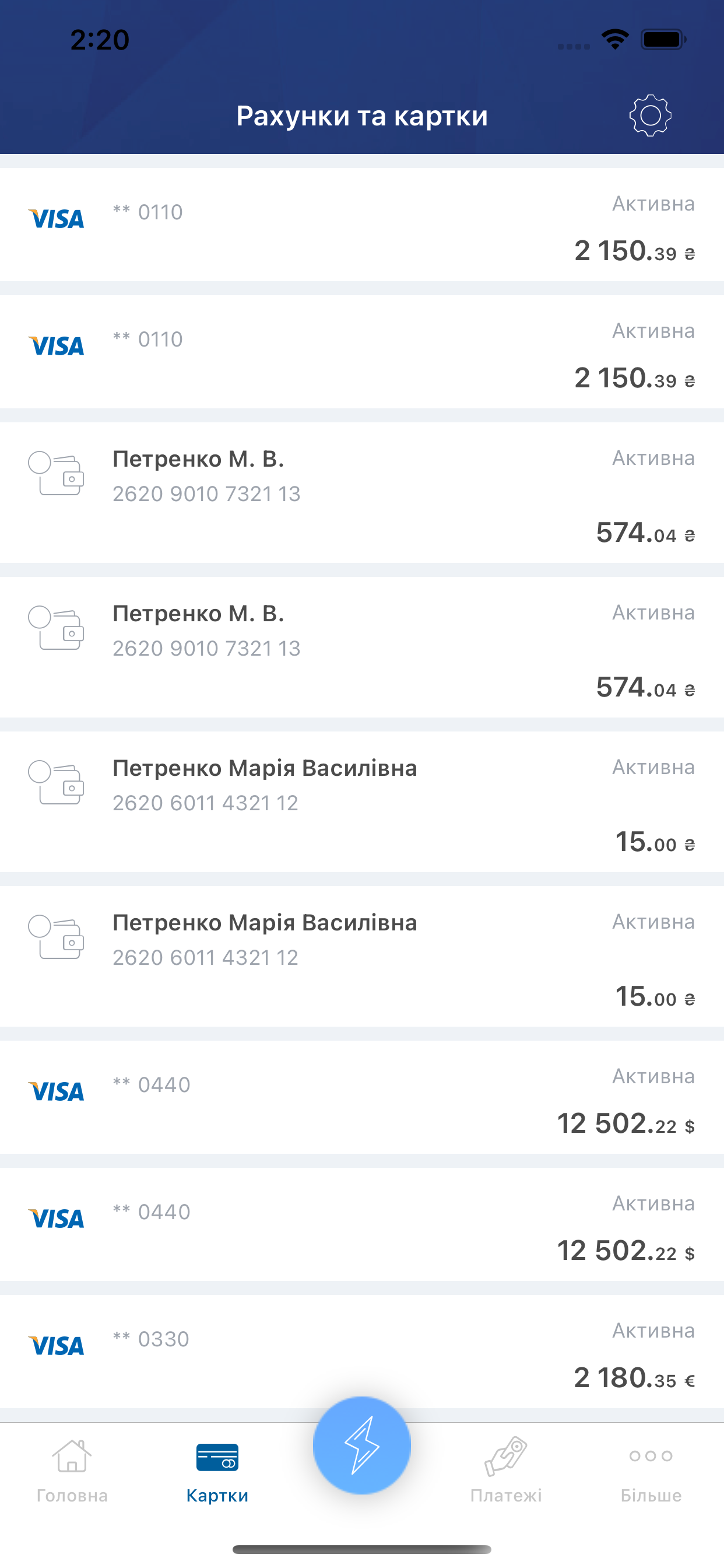Switch to the Головна tab

(72, 1472)
